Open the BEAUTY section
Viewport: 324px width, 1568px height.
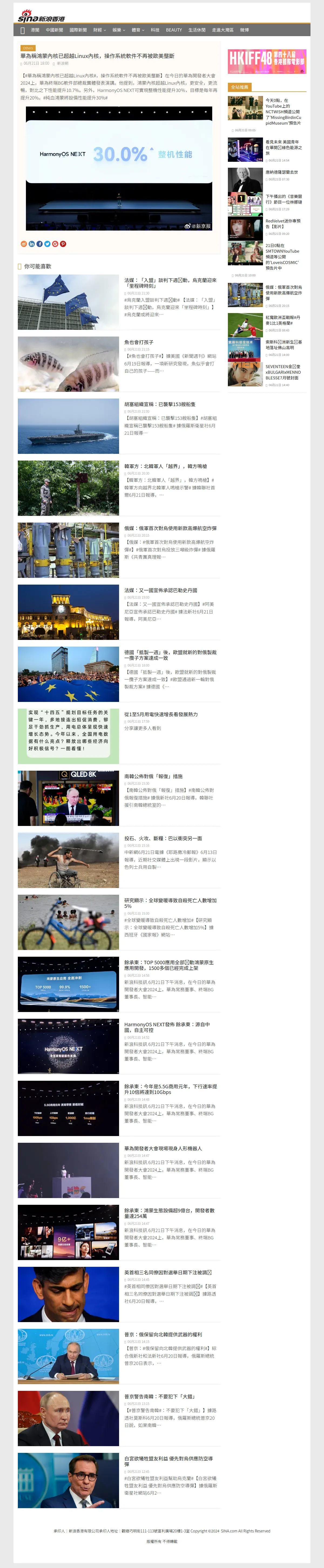[x=174, y=30]
